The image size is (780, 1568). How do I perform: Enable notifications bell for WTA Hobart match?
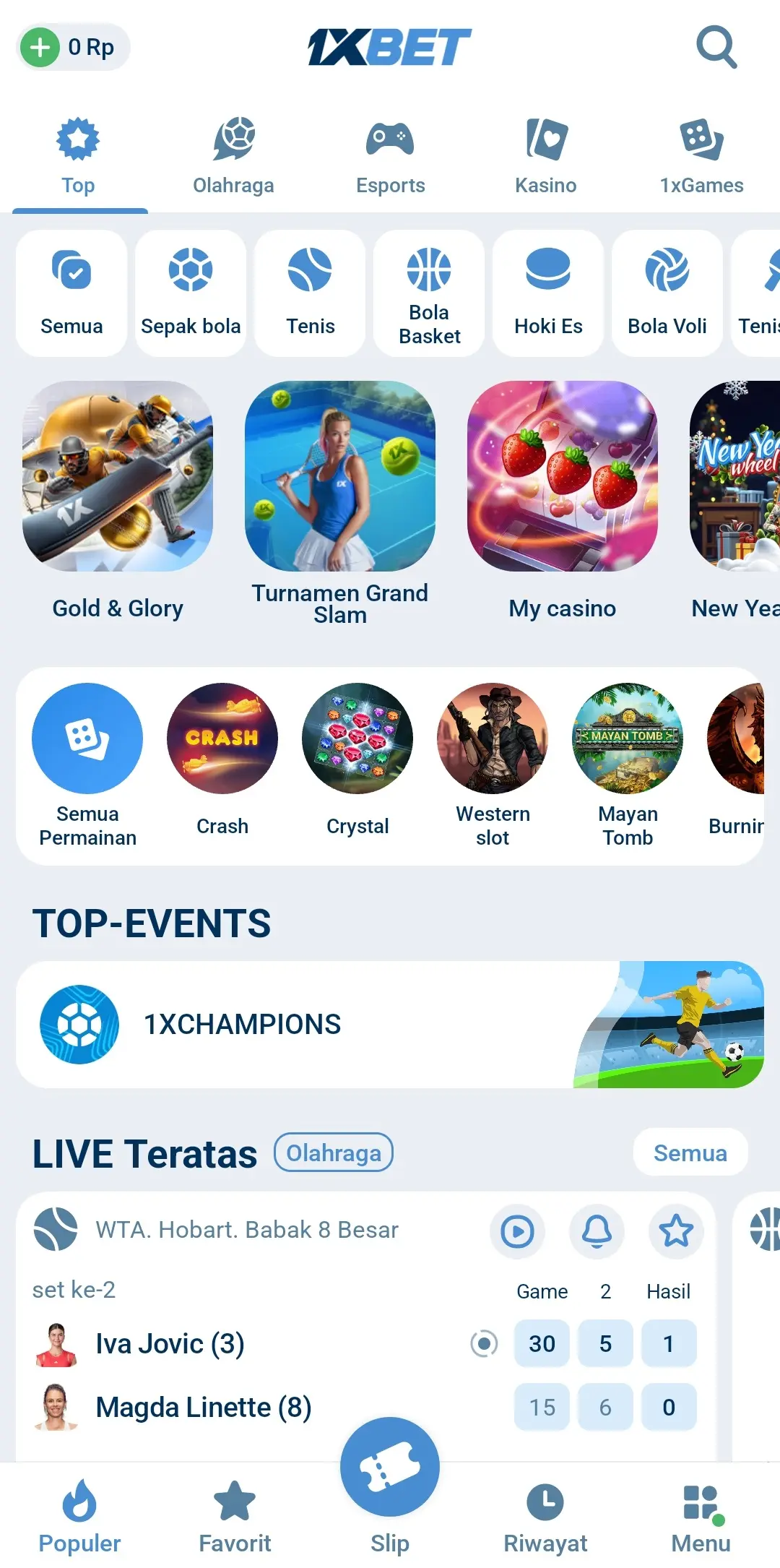(x=597, y=1231)
